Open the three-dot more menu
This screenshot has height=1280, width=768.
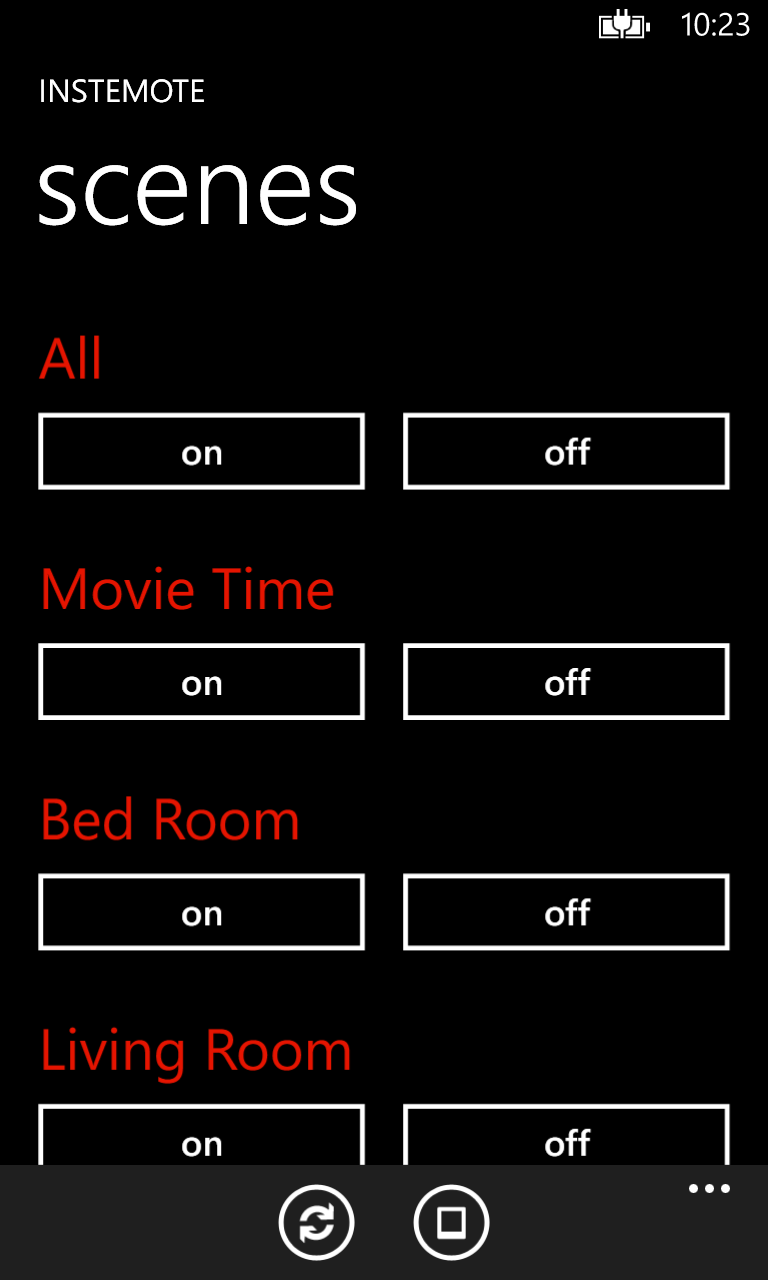709,1189
